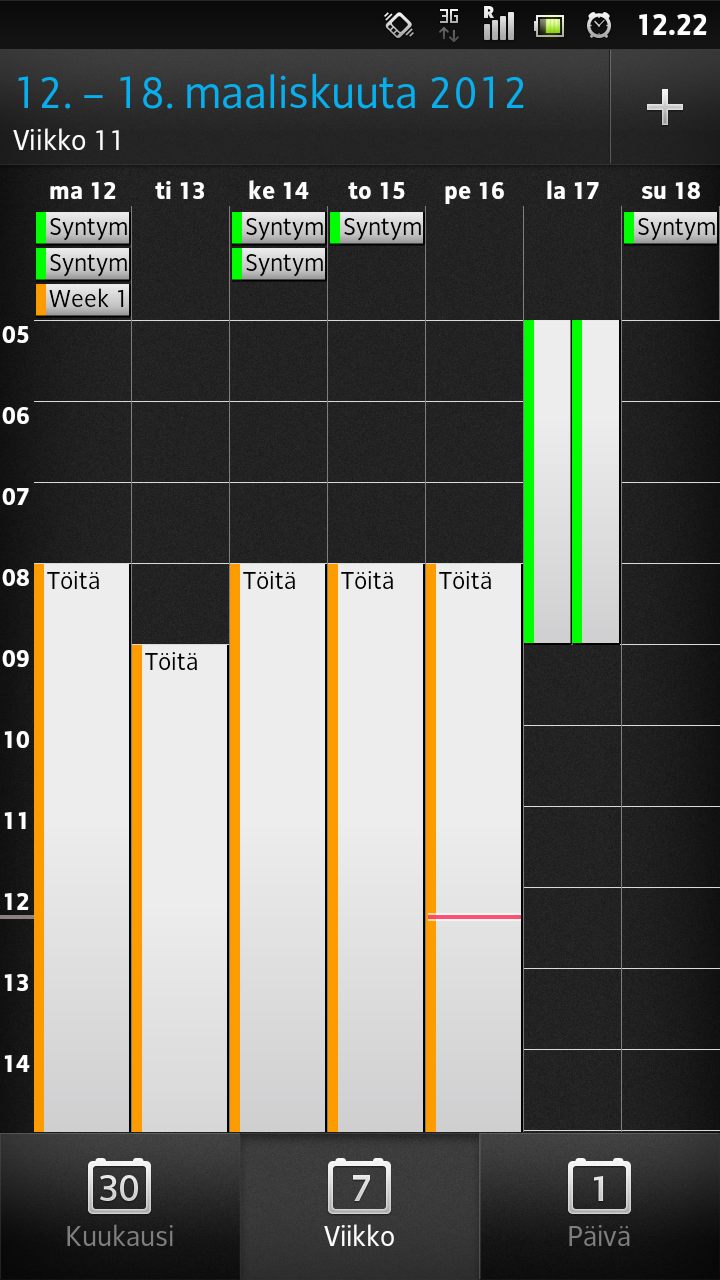720x1280 pixels.
Task: Open the Syntym all-day event on Sunday
Action: 670,228
